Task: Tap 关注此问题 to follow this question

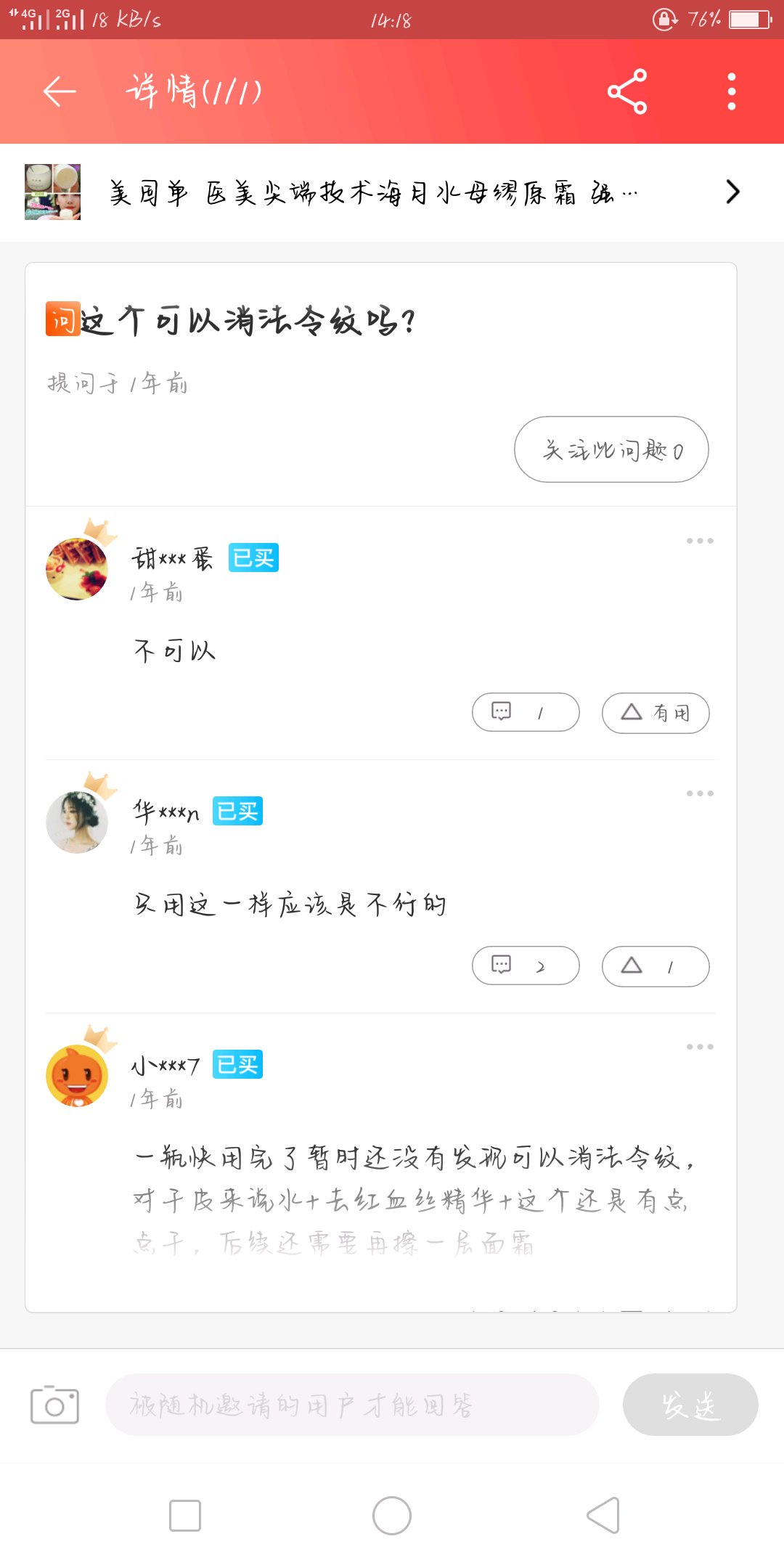Action: pos(611,449)
